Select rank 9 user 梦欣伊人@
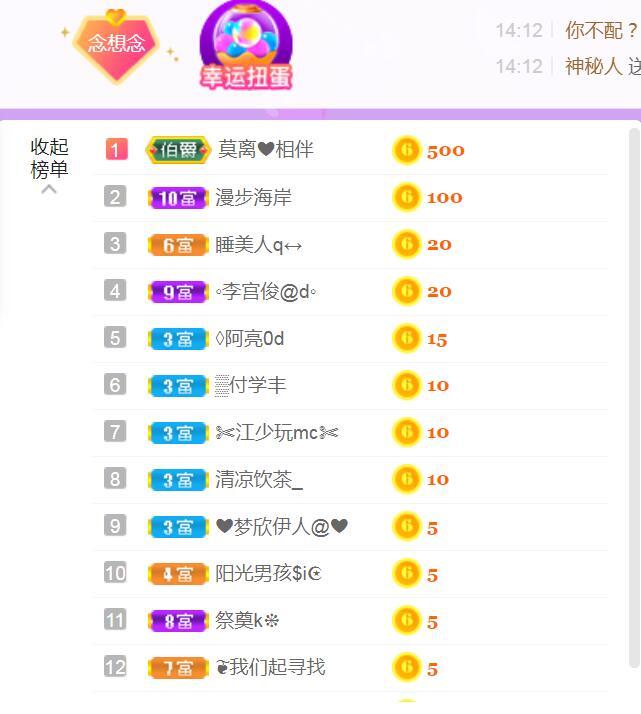Viewport: 641px width, 714px height. (x=282, y=526)
